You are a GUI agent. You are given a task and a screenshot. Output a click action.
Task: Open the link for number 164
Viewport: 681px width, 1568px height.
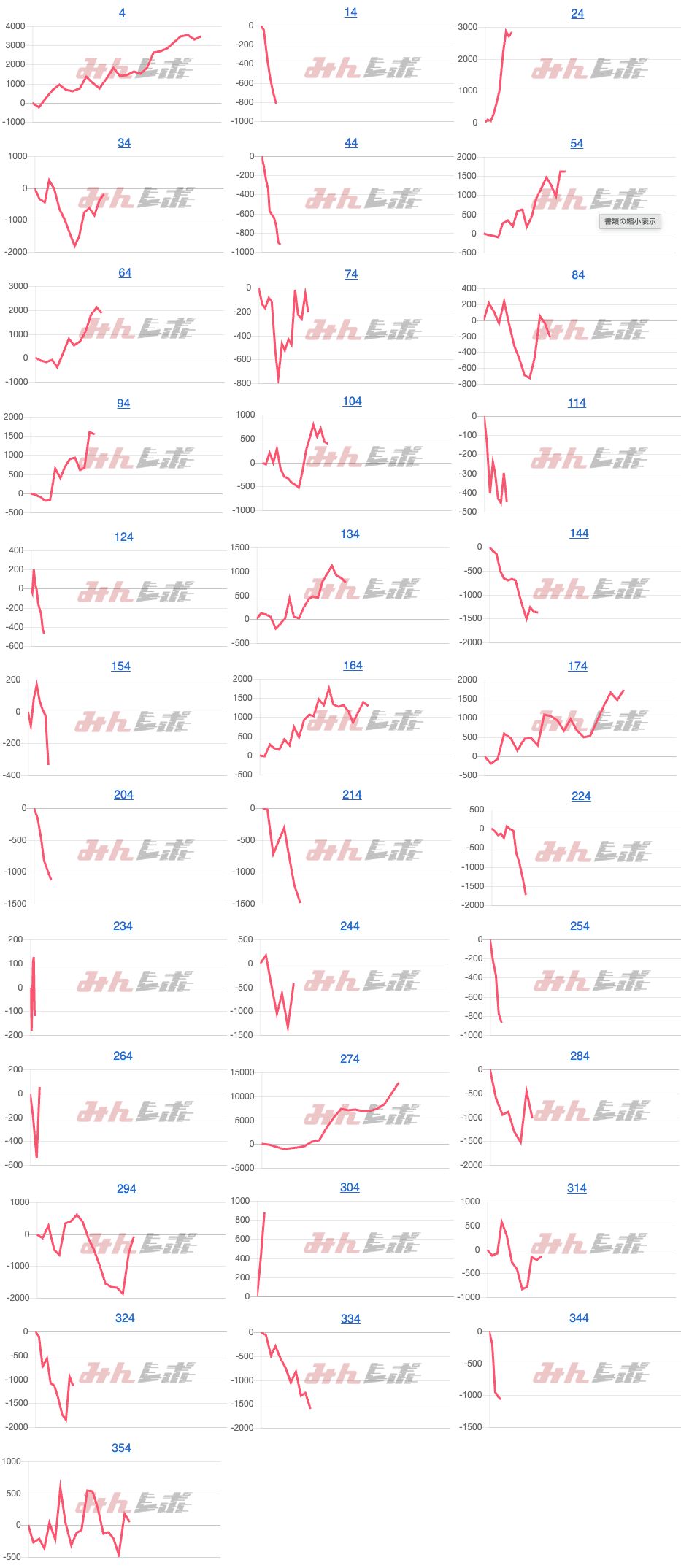353,666
